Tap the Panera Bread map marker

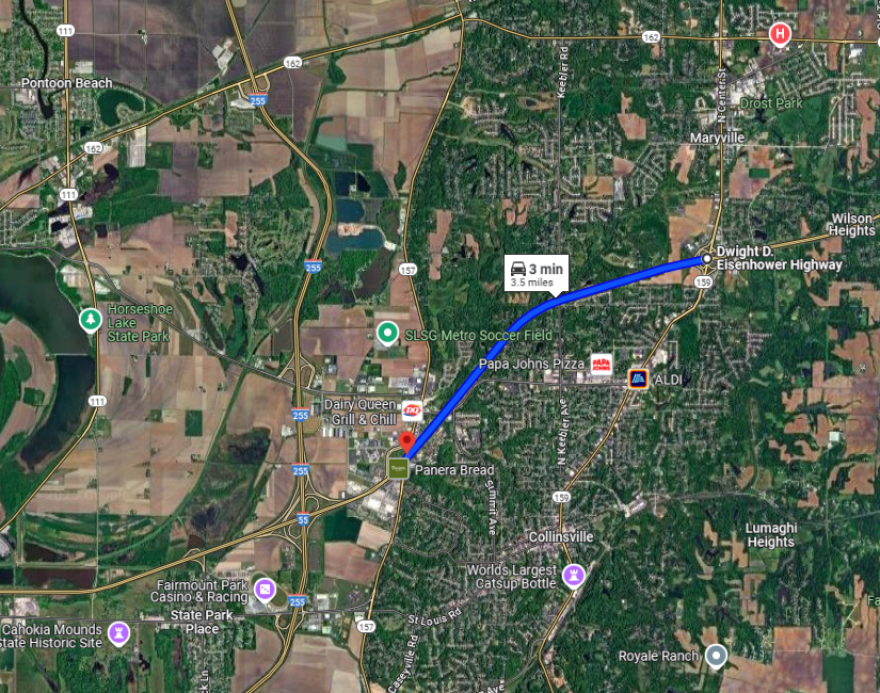click(398, 467)
